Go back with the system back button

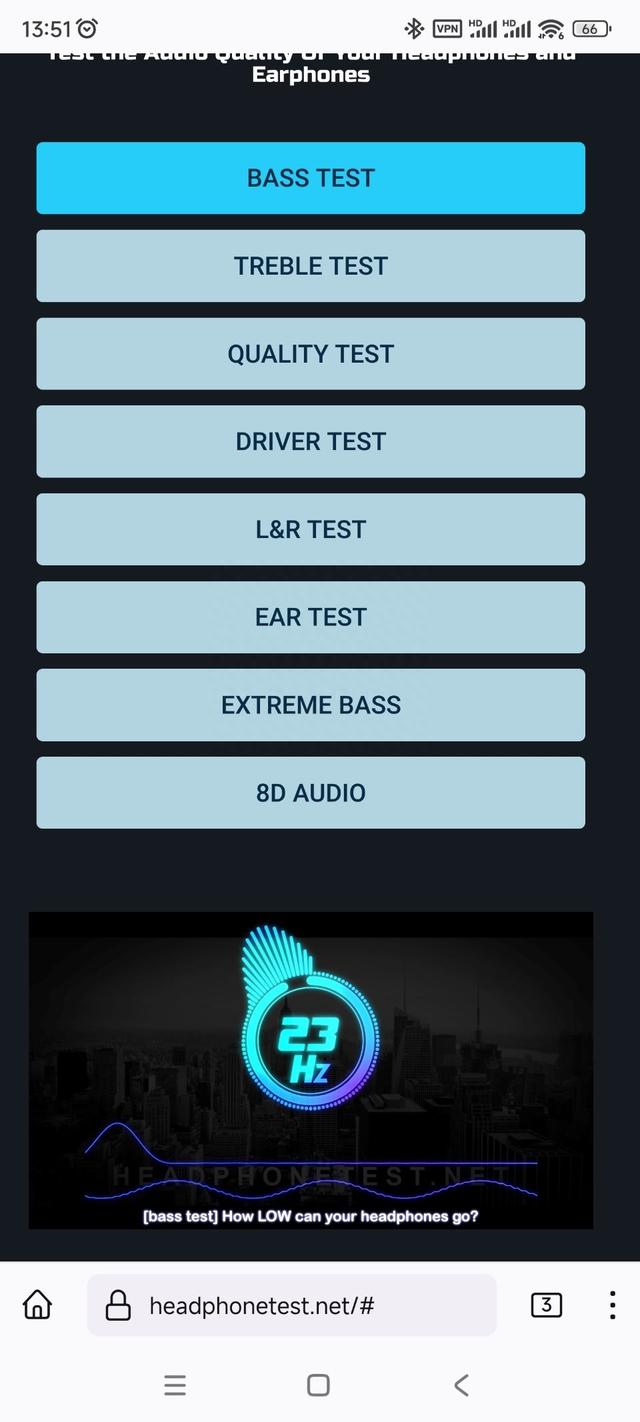click(461, 1385)
